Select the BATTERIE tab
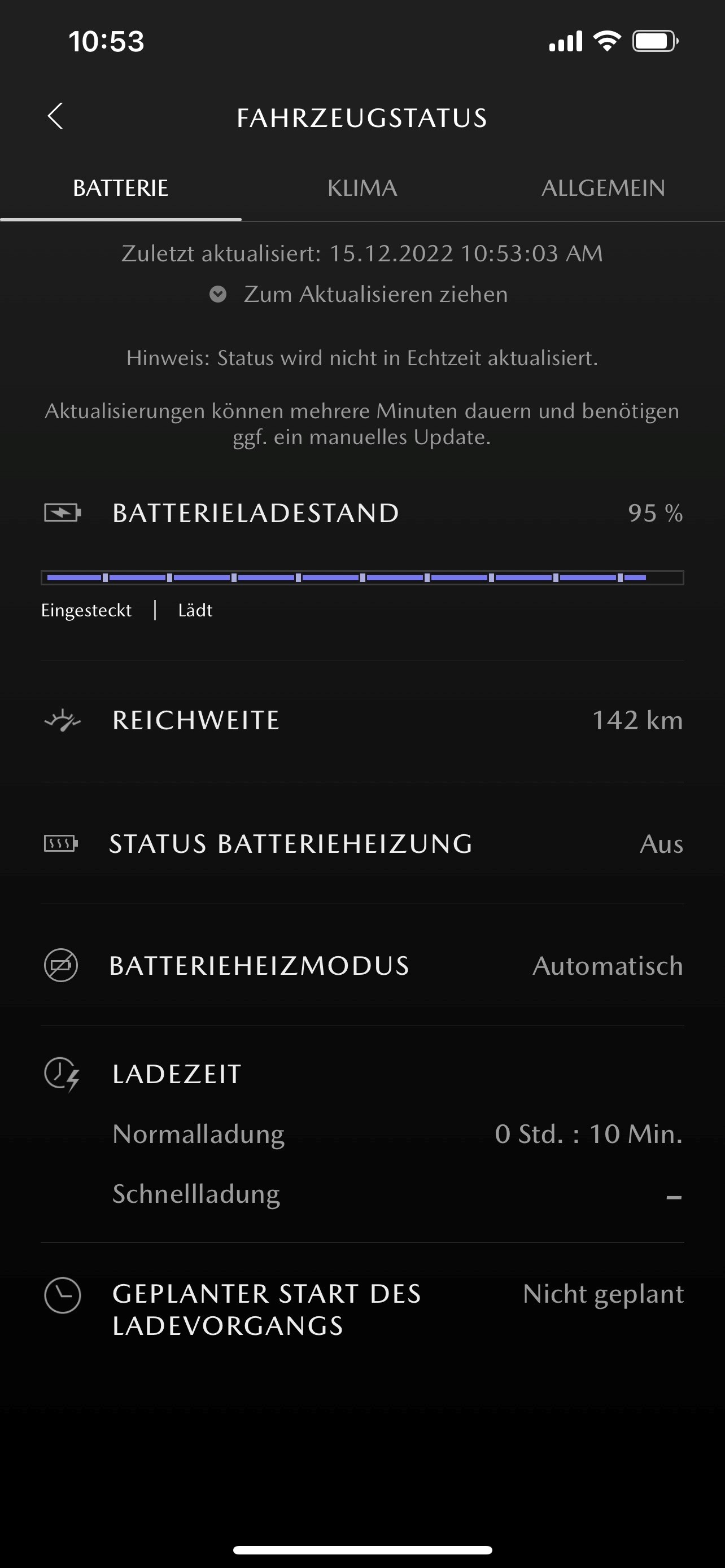This screenshot has height=1568, width=725. [120, 188]
